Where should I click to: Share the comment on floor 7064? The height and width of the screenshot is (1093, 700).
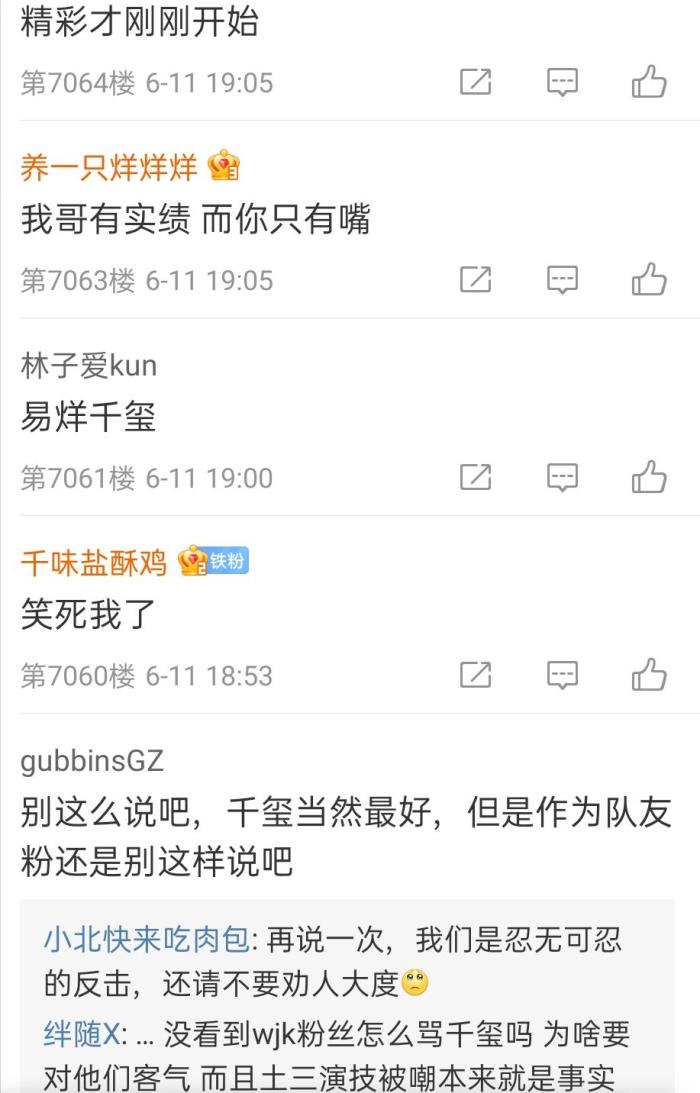475,82
